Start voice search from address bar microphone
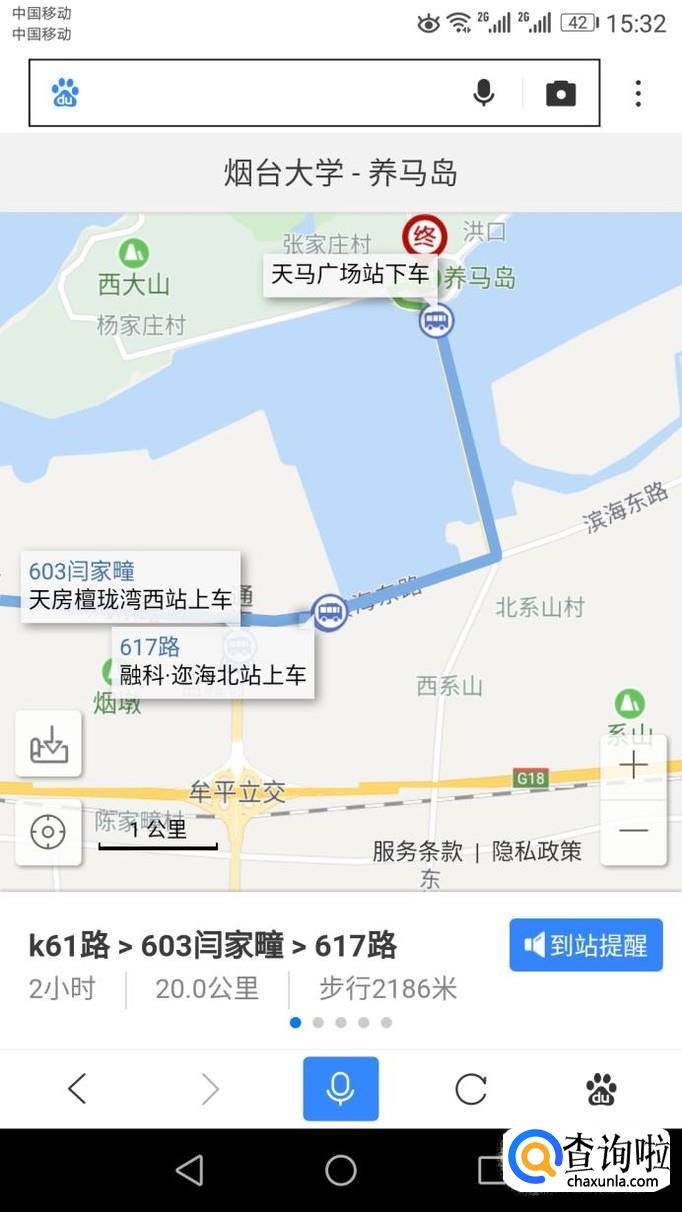 tap(484, 93)
